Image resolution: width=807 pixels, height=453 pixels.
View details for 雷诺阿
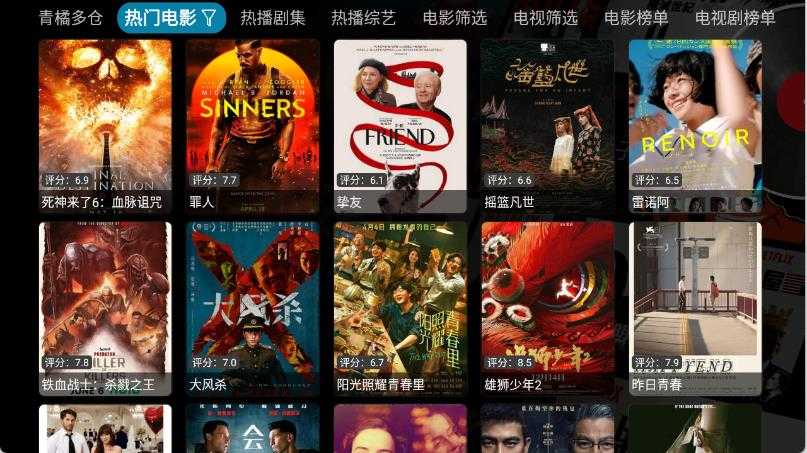695,125
